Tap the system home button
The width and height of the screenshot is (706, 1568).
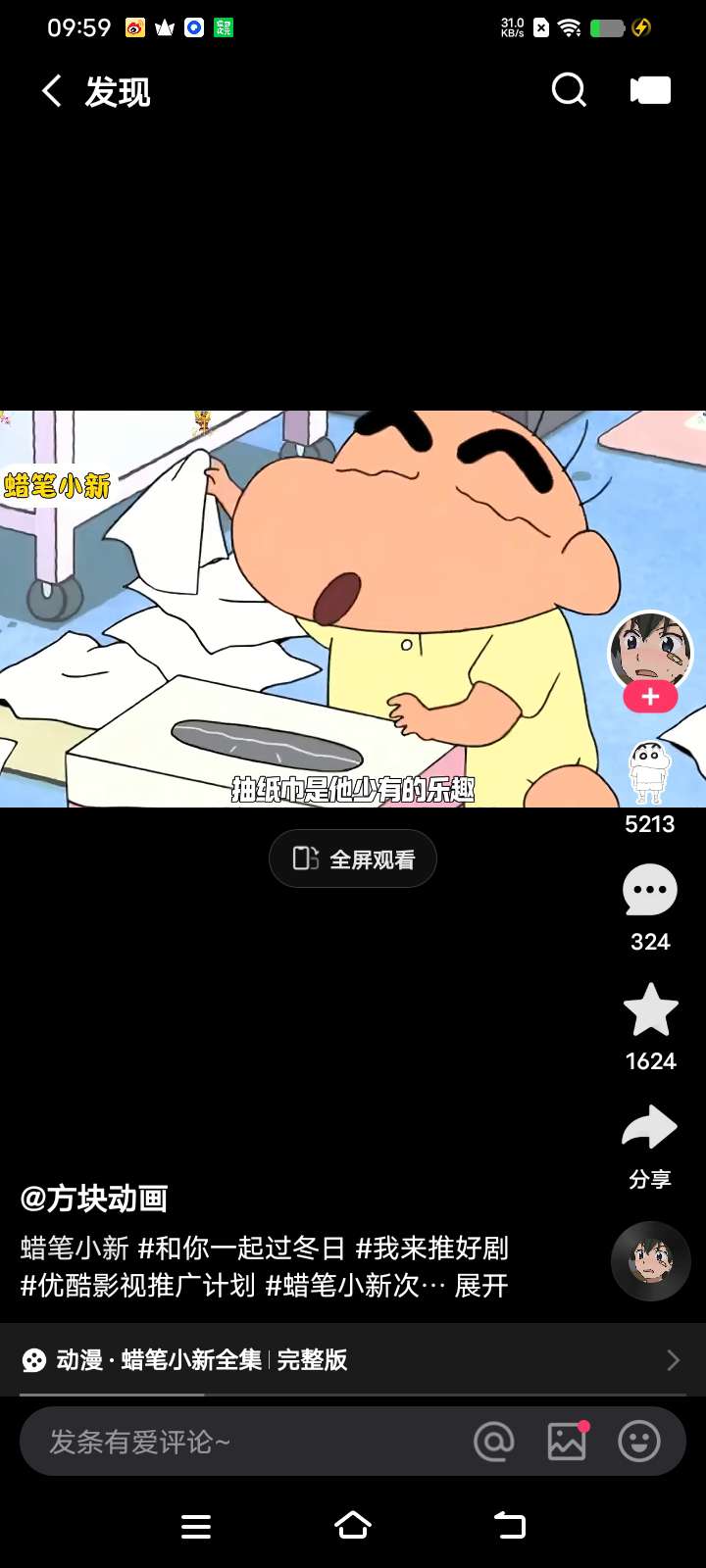[353, 1526]
